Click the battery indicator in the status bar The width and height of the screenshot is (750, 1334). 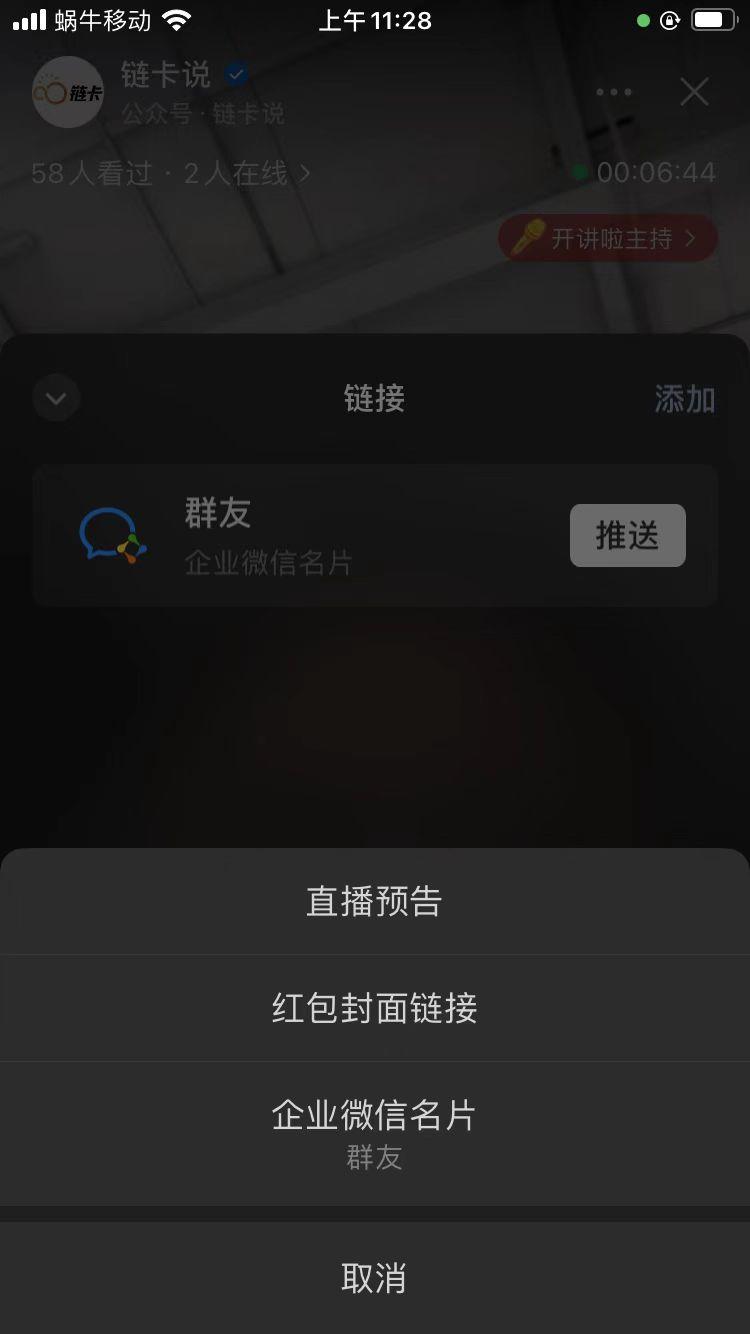coord(716,18)
